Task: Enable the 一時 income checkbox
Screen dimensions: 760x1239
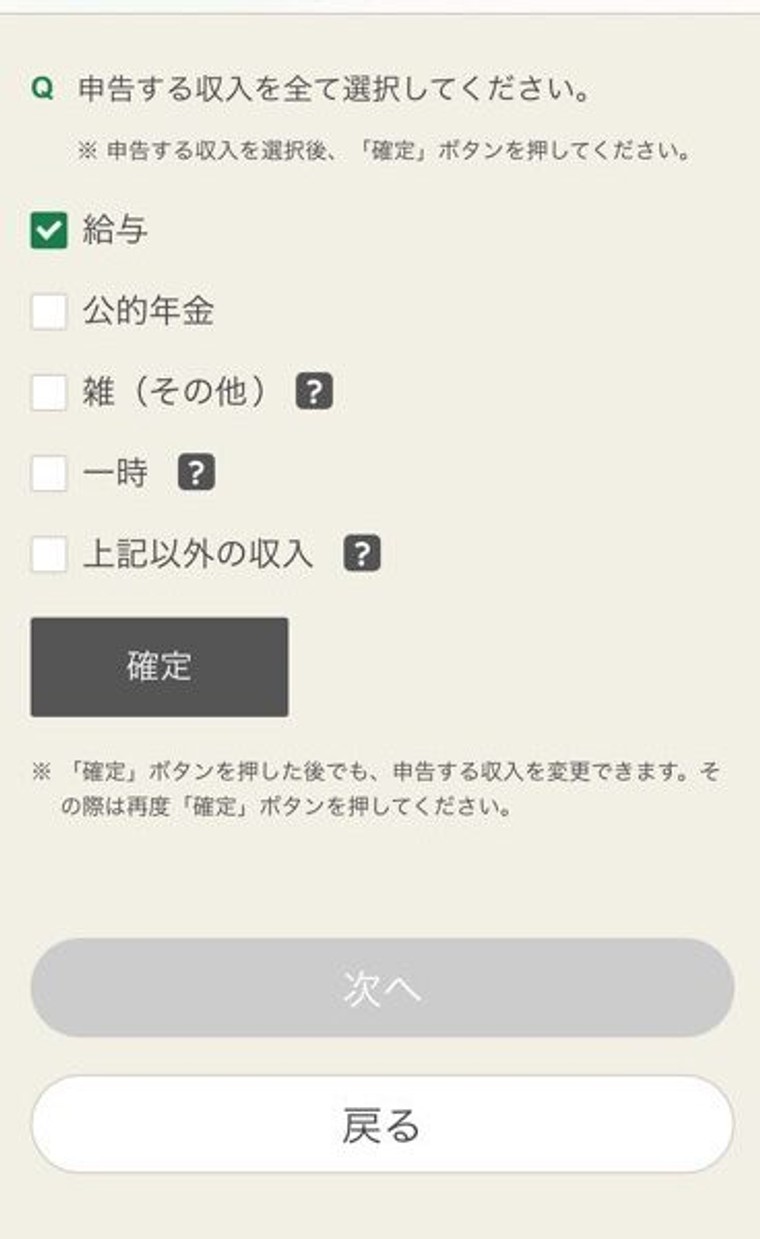Action: (x=48, y=473)
